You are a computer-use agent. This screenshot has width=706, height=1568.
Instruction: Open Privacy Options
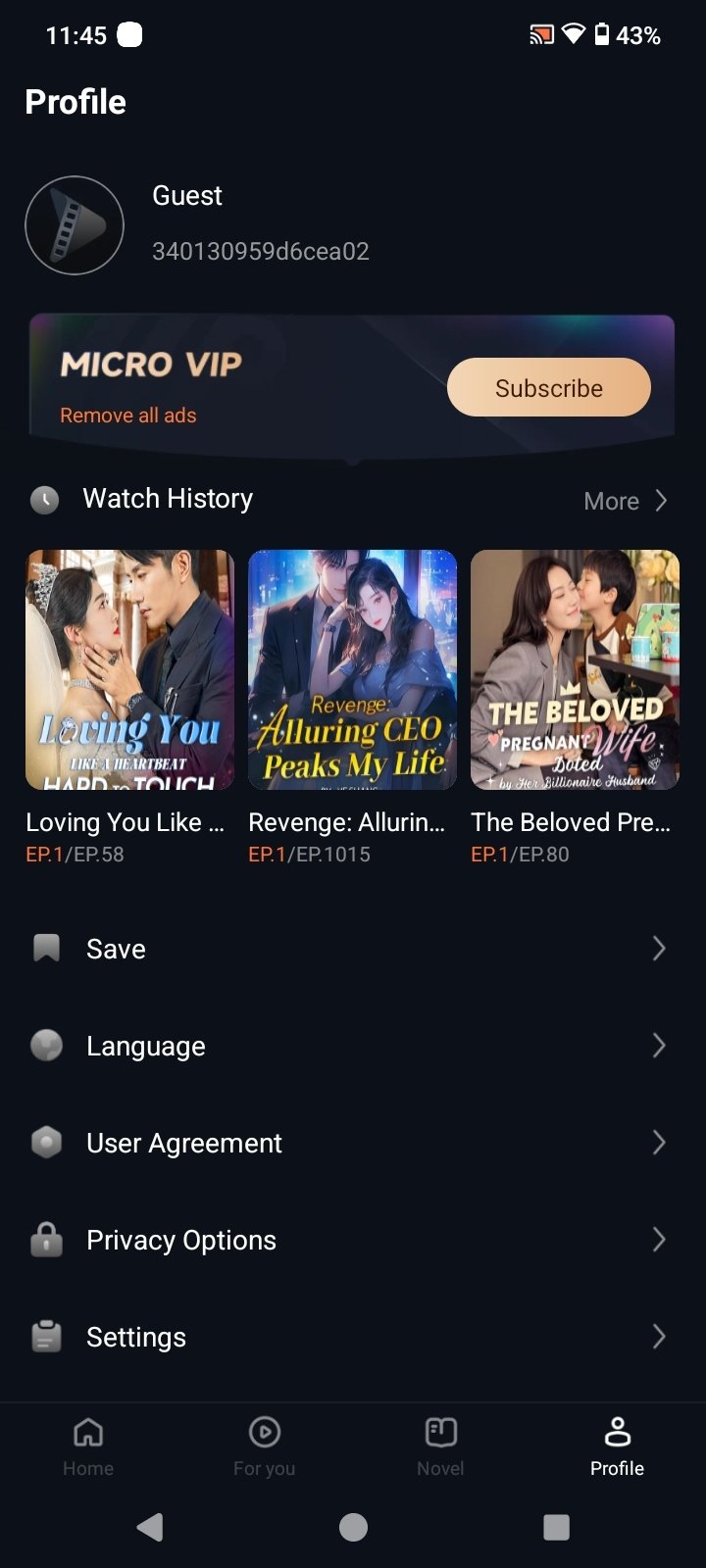352,1240
